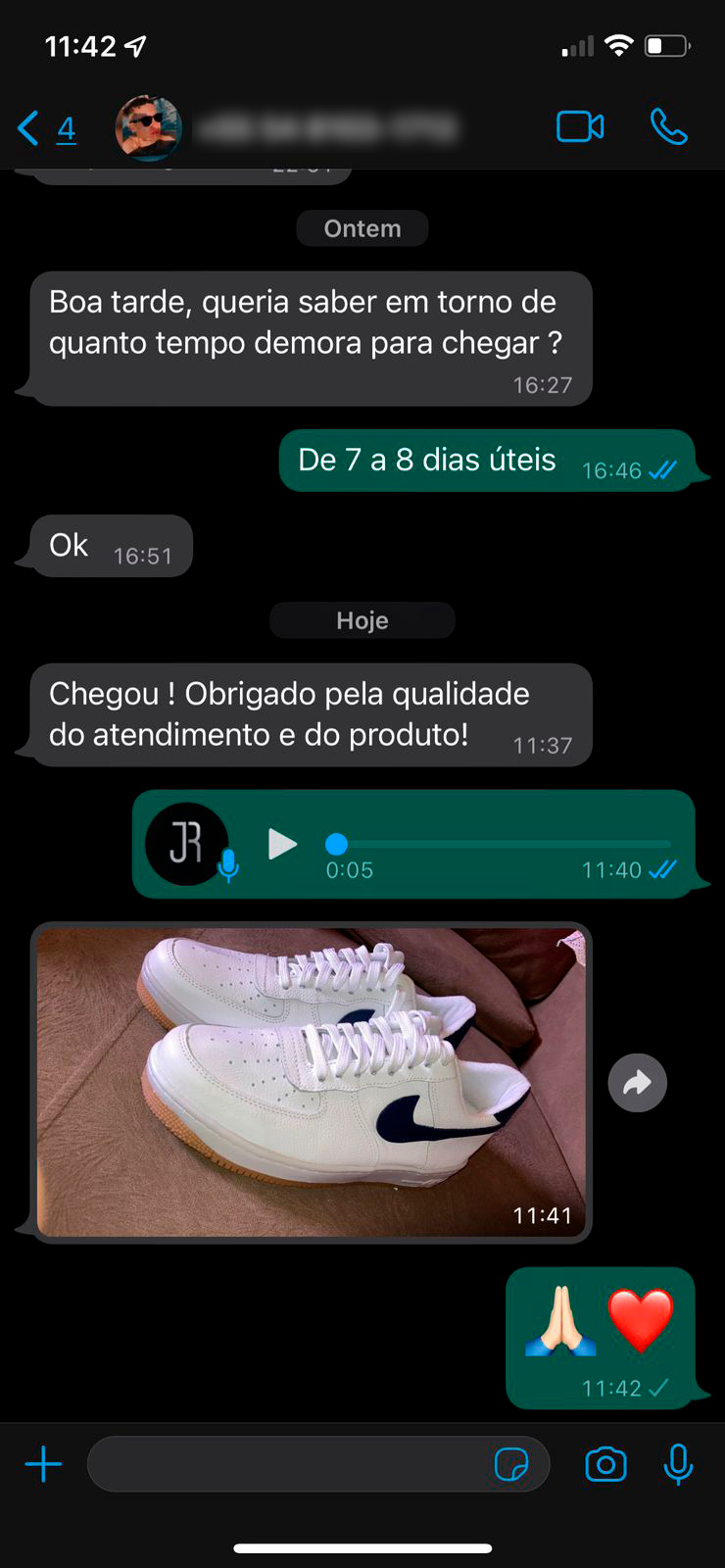Start a voice call
Viewport: 725px width, 1568px height.
point(669,127)
